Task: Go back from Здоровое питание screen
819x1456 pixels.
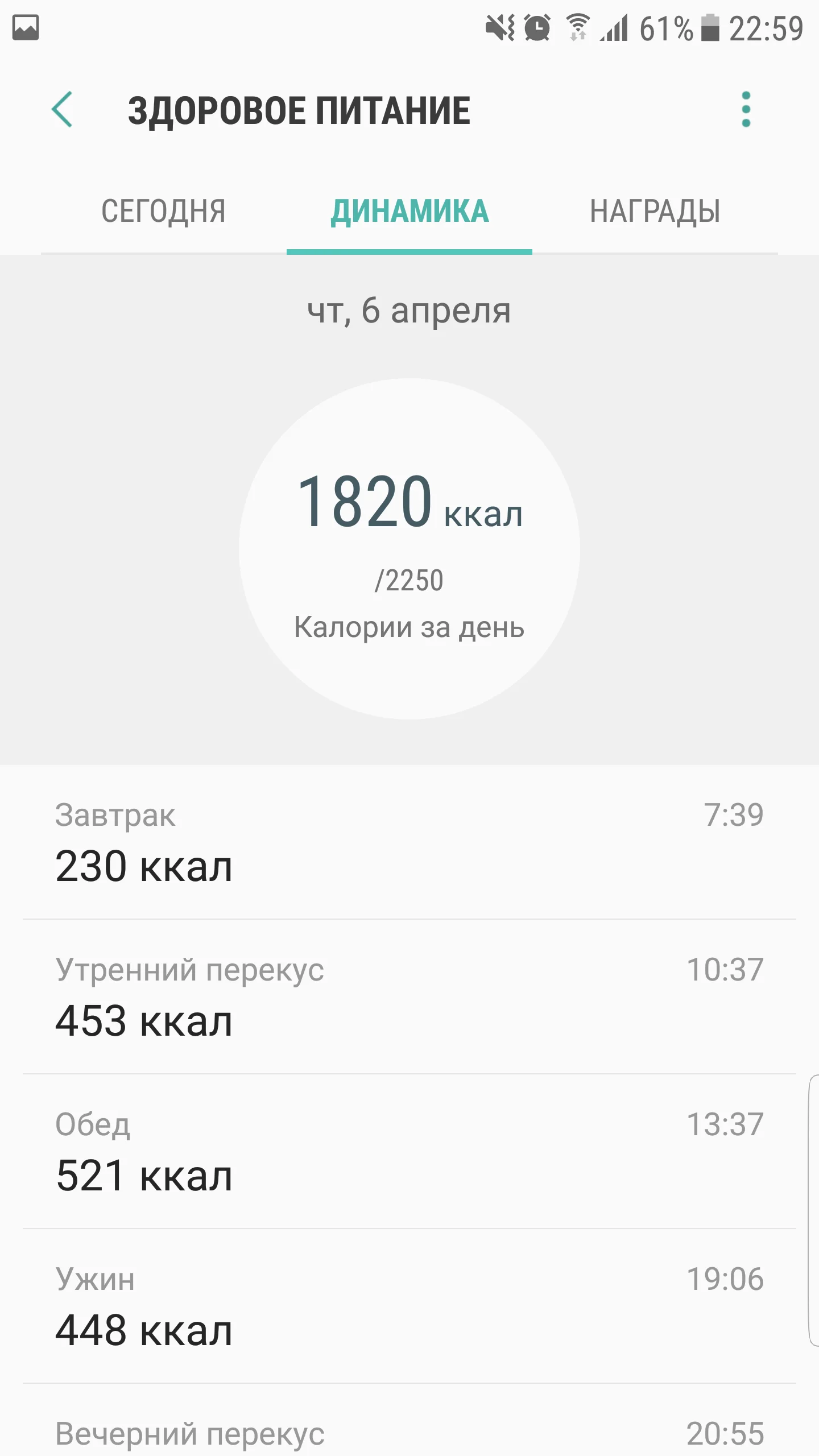Action: coord(62,109)
